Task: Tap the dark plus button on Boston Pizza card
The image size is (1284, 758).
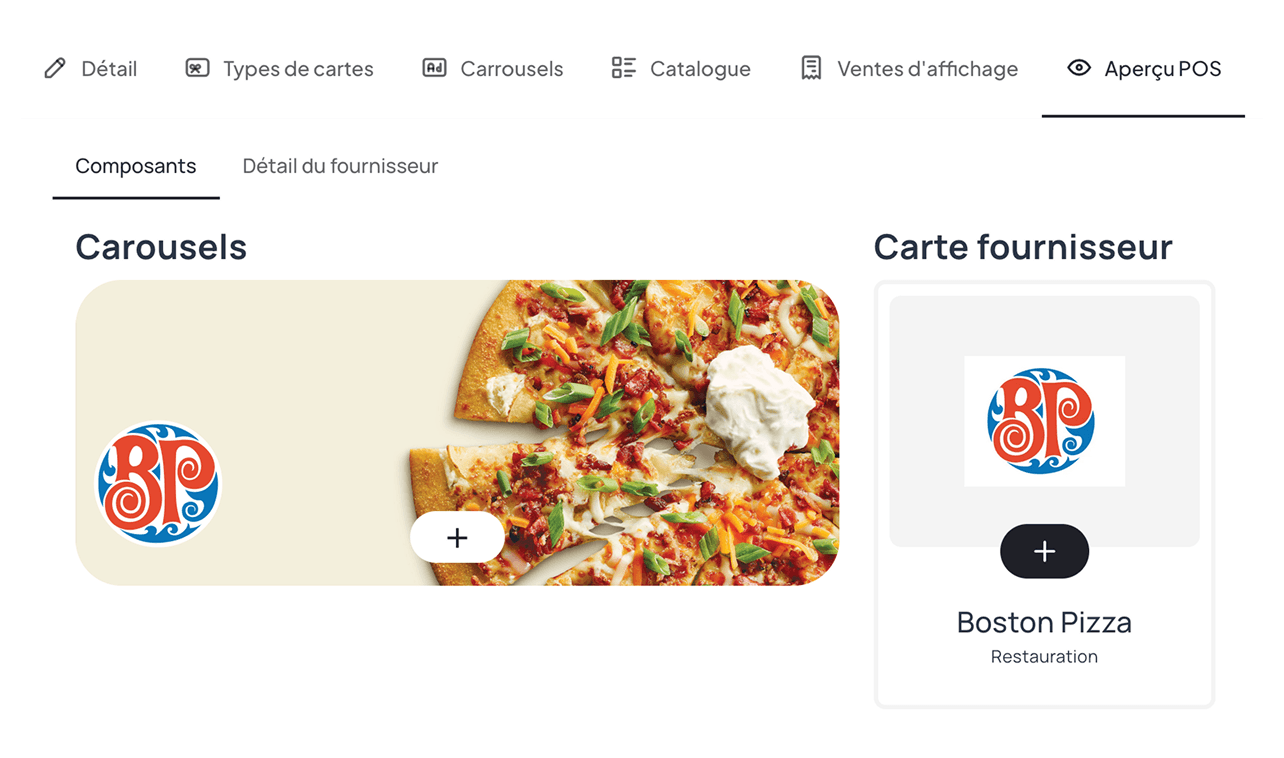Action: tap(1044, 551)
